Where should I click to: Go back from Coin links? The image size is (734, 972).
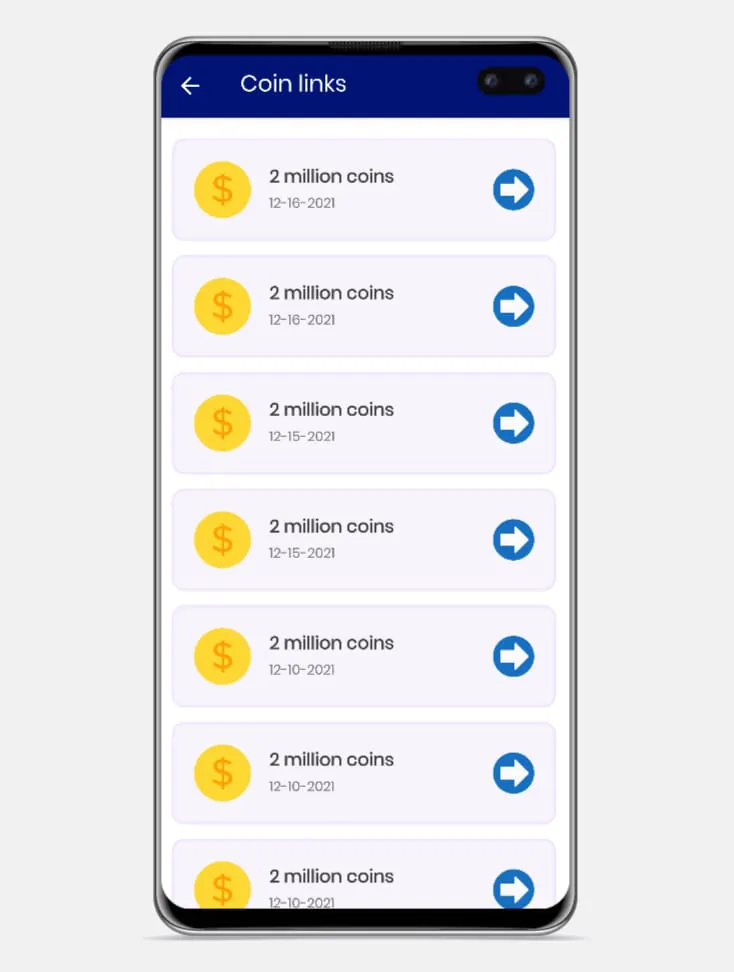[190, 86]
